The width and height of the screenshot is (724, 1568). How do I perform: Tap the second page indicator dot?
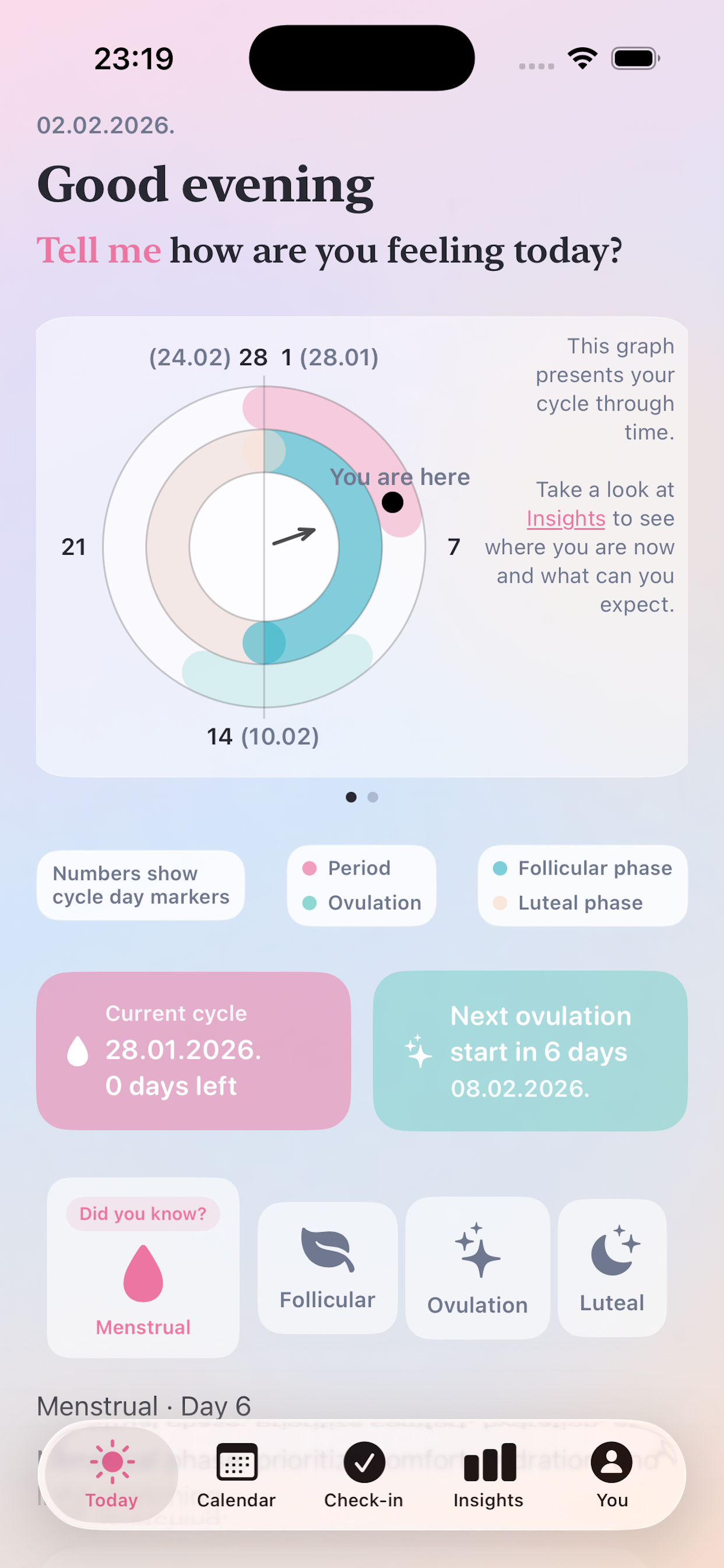point(373,797)
